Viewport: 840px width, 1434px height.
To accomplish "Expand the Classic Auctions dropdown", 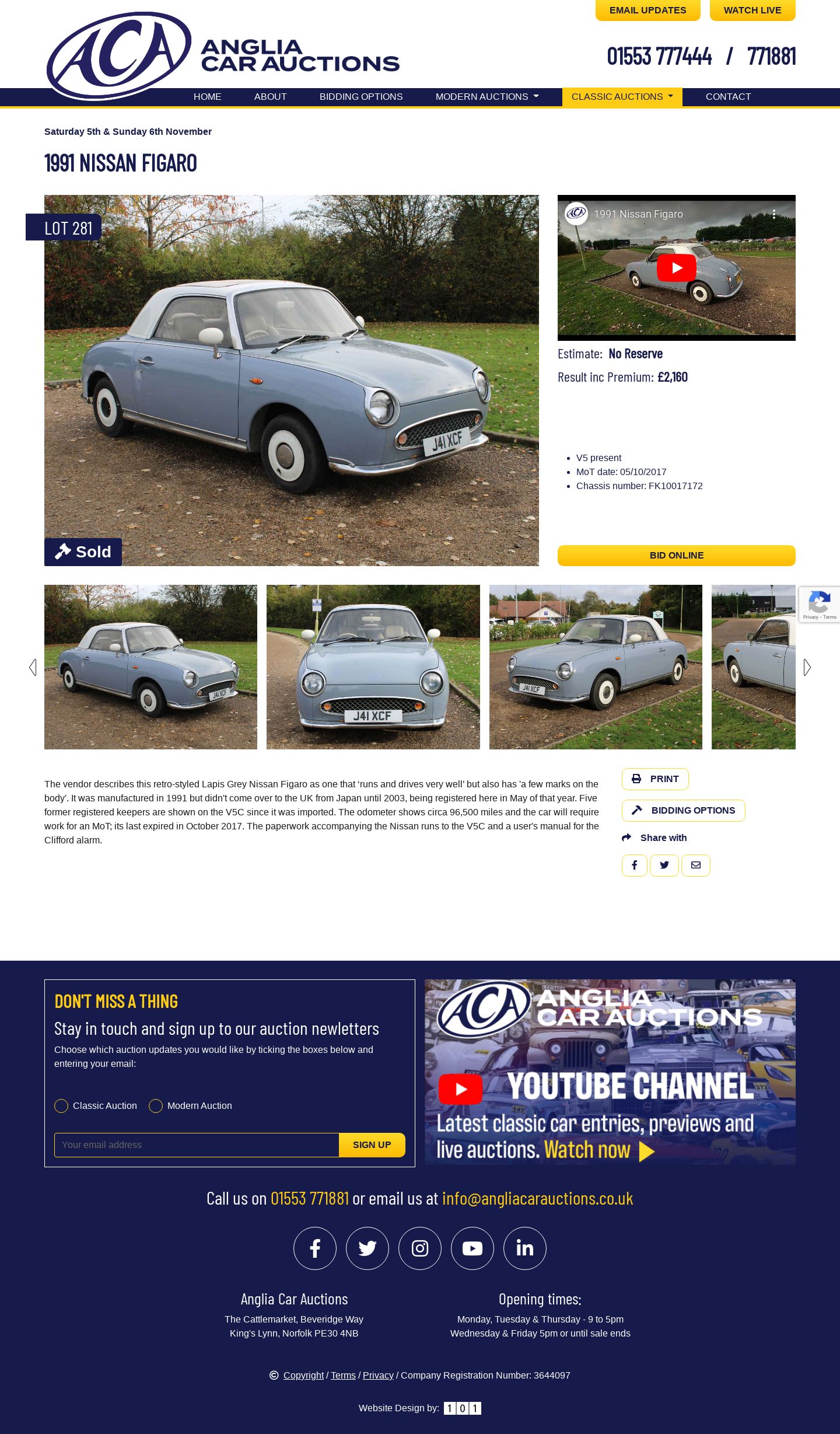I will pos(622,97).
